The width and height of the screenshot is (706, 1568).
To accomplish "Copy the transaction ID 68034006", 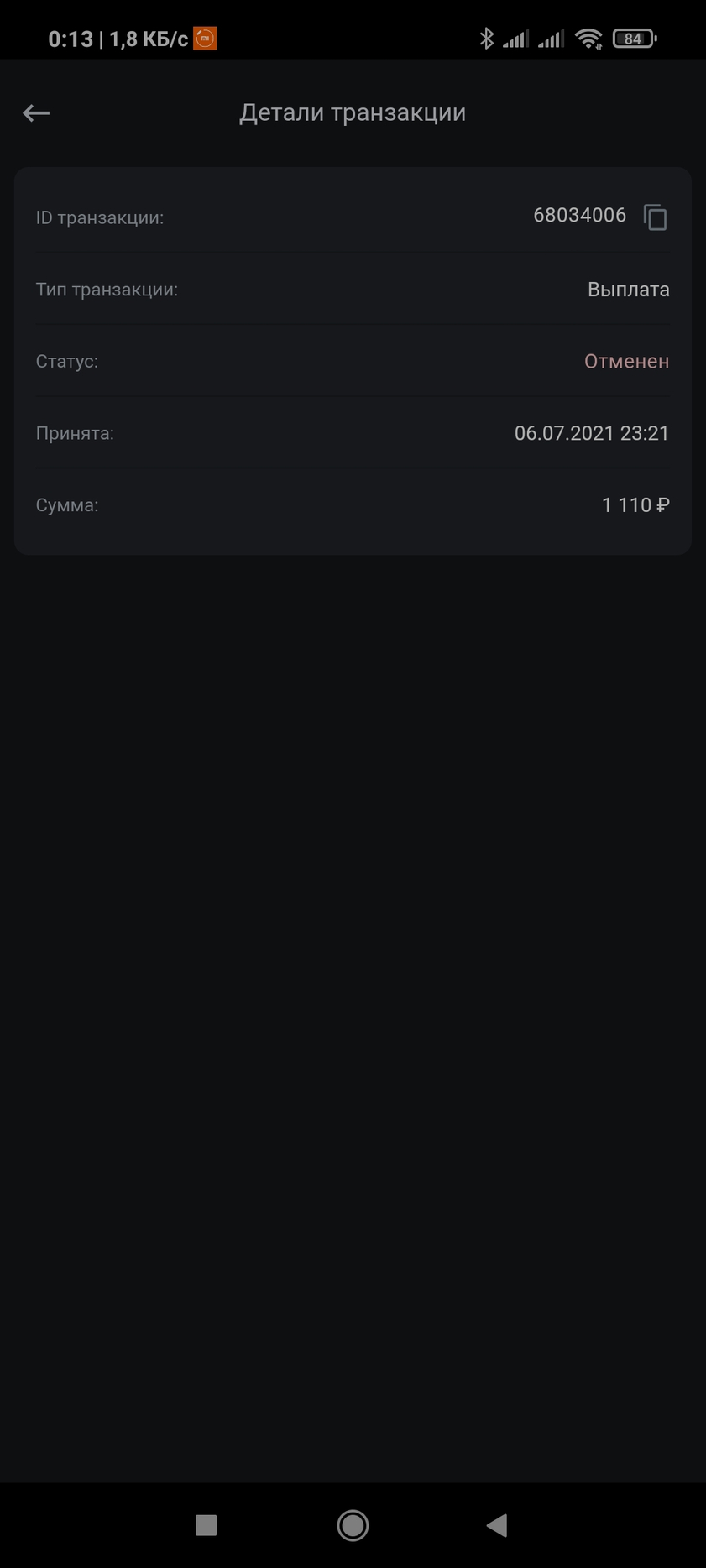I will pyautogui.click(x=655, y=217).
